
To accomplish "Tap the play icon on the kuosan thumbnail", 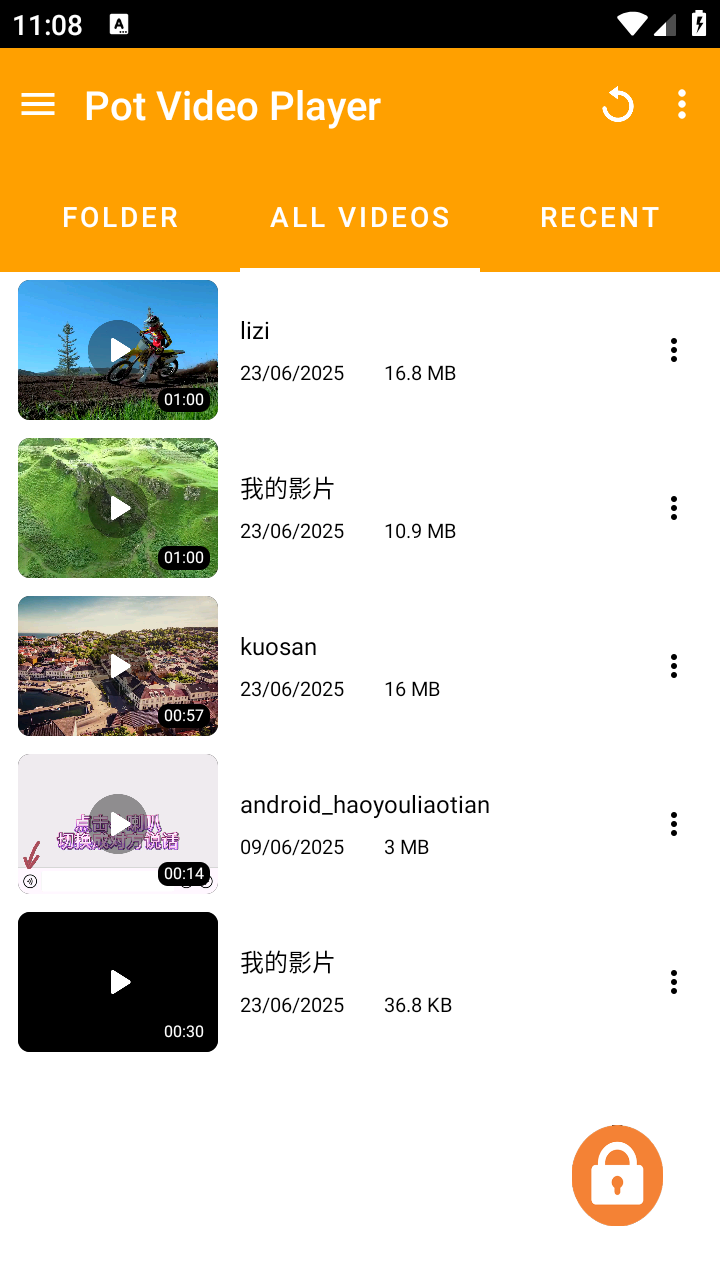I will 117,665.
